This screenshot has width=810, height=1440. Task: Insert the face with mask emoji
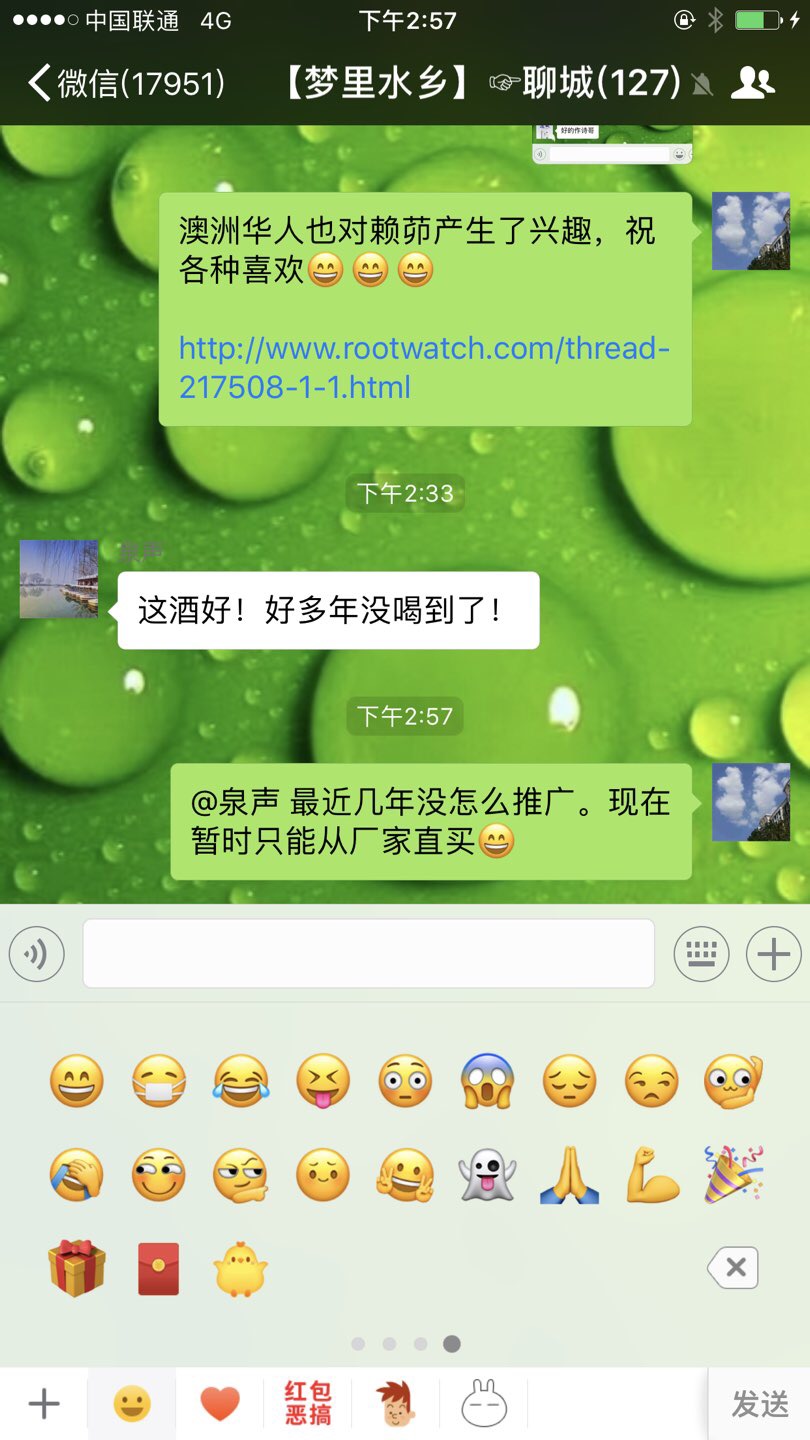pos(159,1081)
